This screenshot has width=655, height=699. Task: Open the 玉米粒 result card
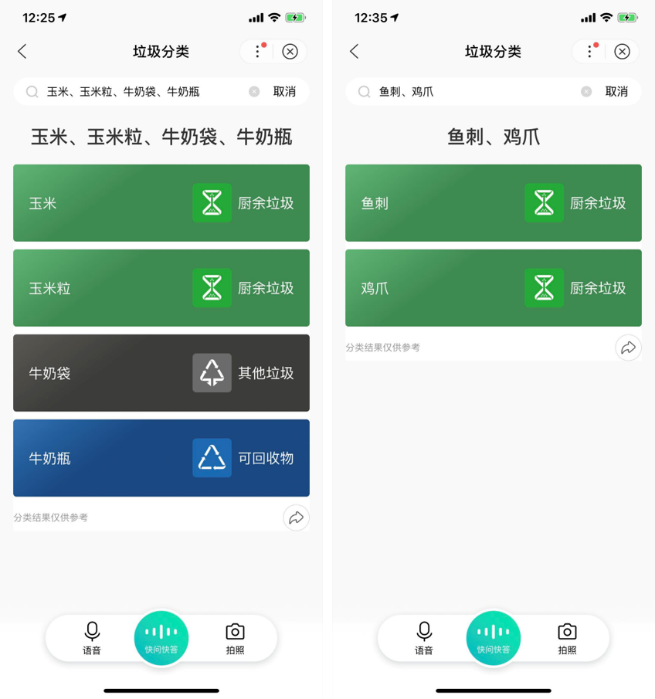click(161, 288)
